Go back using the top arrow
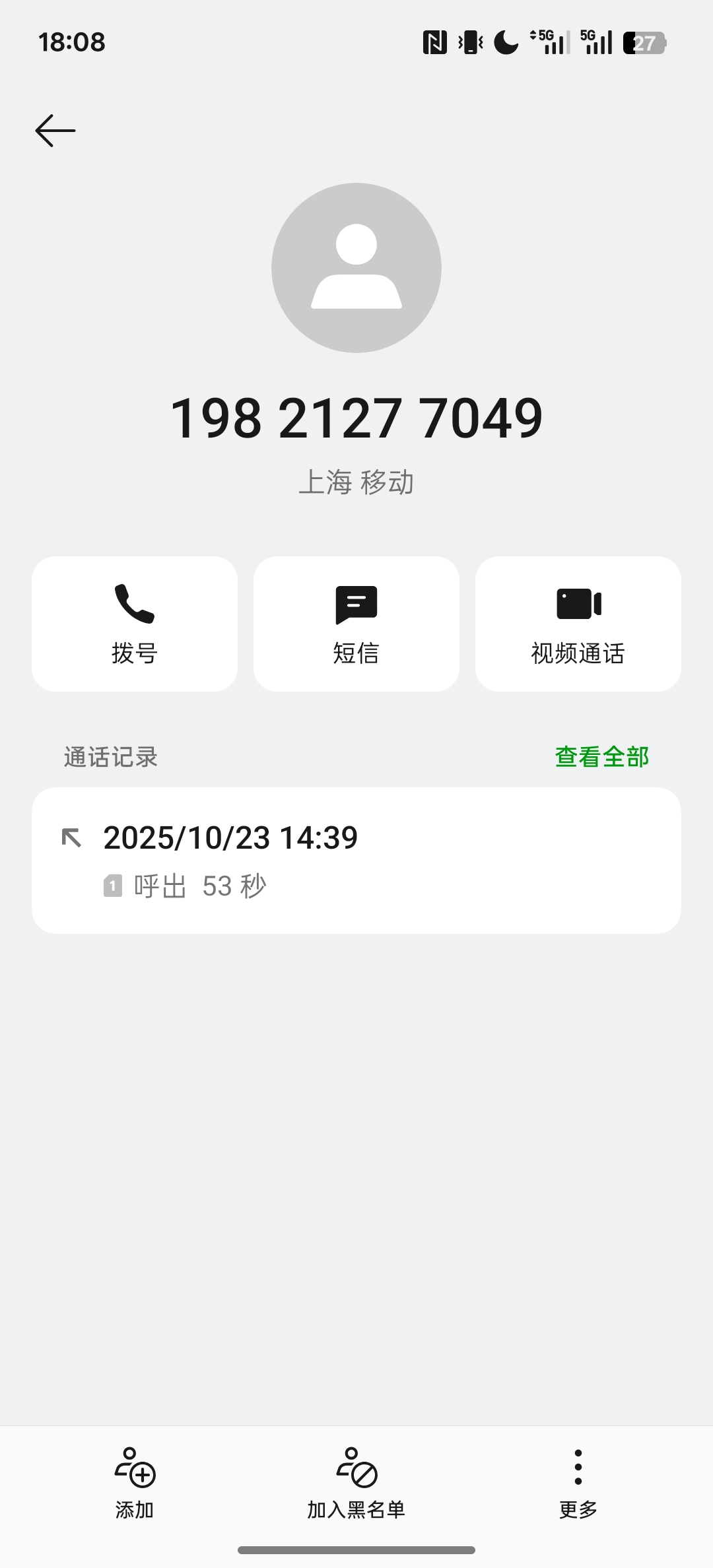This screenshot has height=1568, width=713. click(55, 131)
